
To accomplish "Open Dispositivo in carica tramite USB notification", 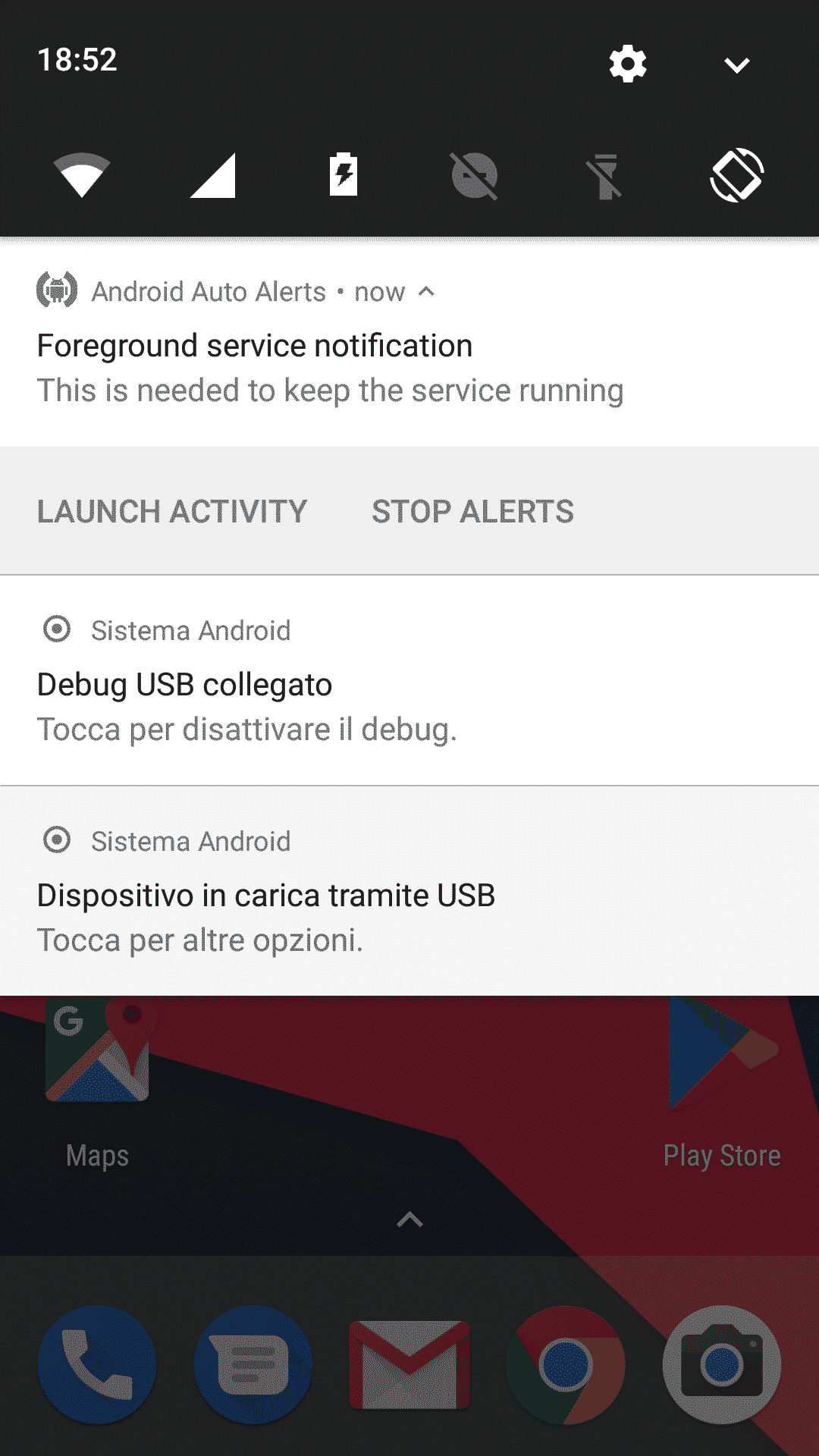I will click(409, 891).
